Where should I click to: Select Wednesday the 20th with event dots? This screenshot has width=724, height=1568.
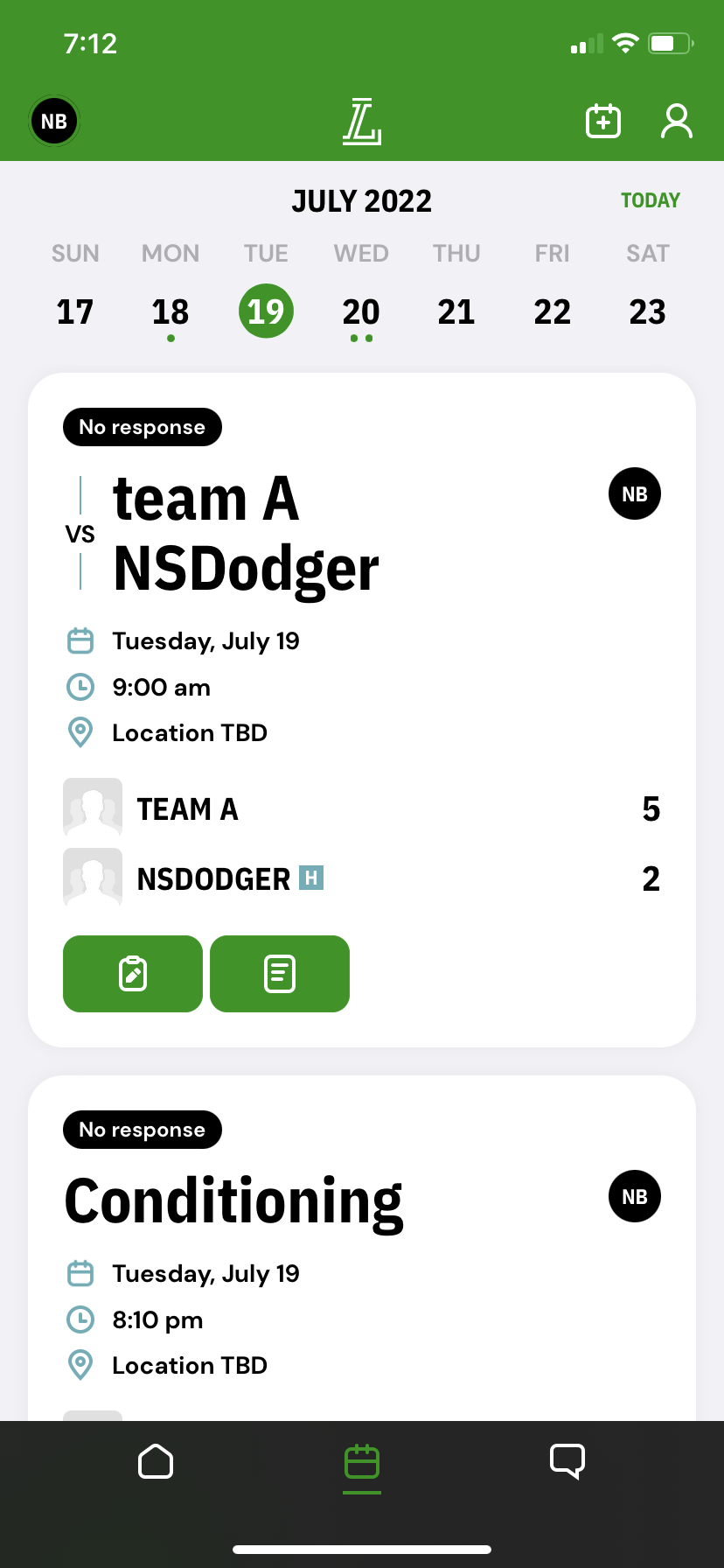pyautogui.click(x=360, y=311)
